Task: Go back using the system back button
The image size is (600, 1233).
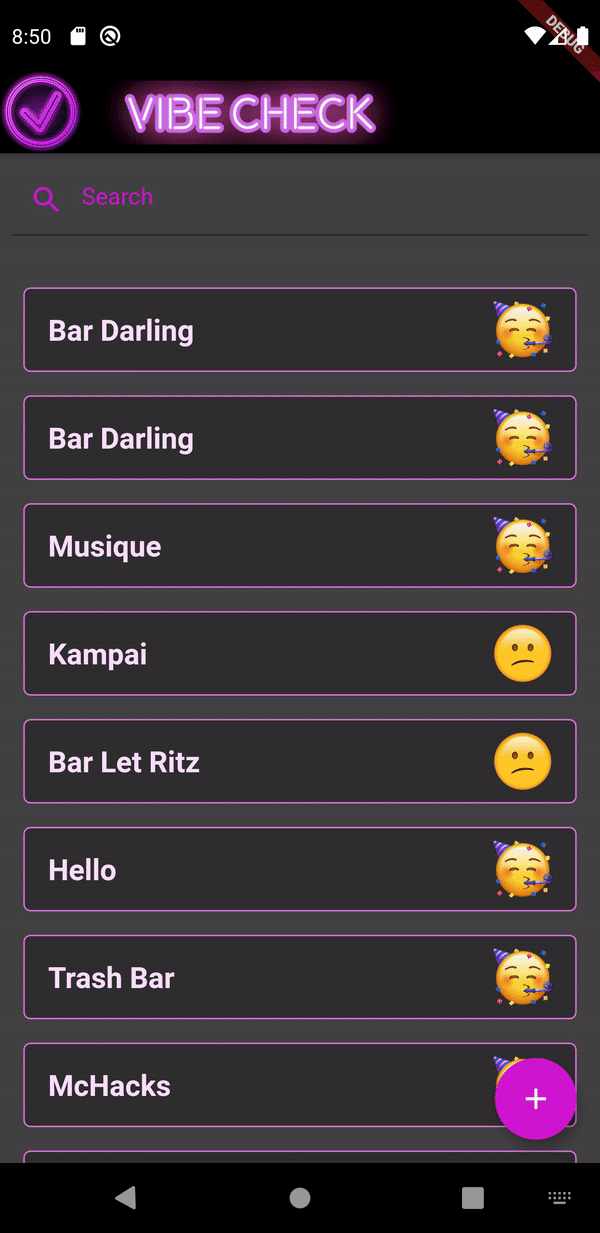Action: click(126, 1197)
